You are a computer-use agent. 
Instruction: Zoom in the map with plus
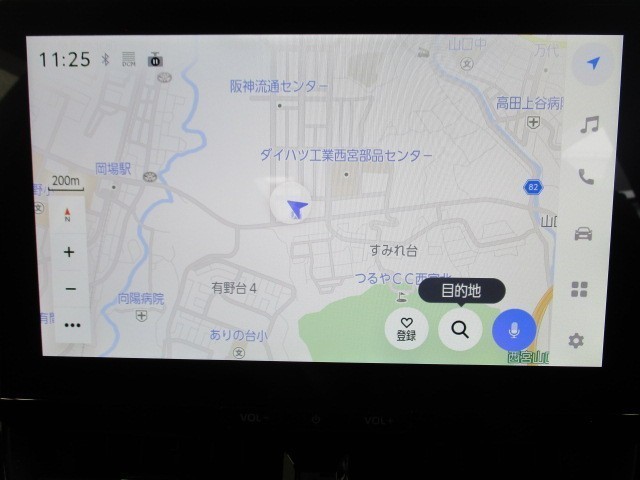(69, 252)
